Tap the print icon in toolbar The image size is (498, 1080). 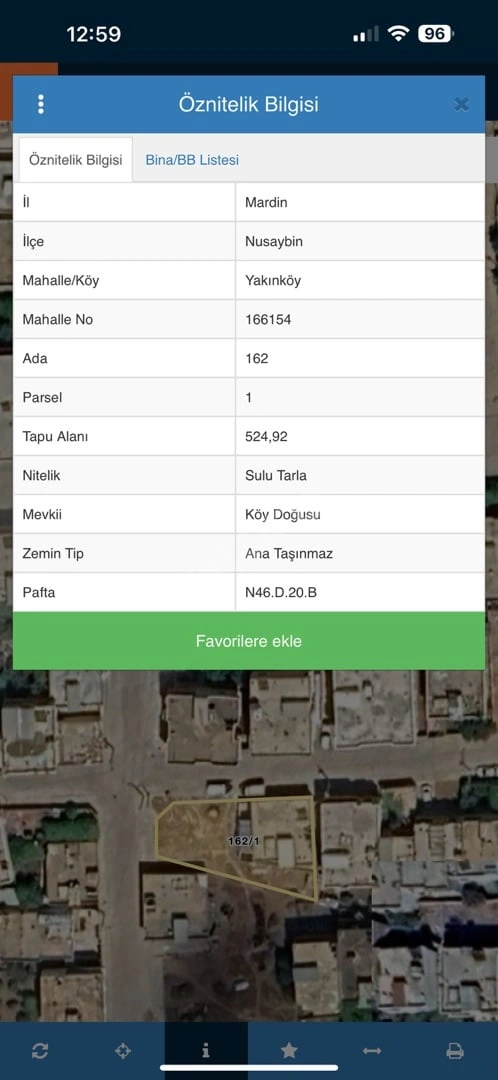[x=455, y=1050]
